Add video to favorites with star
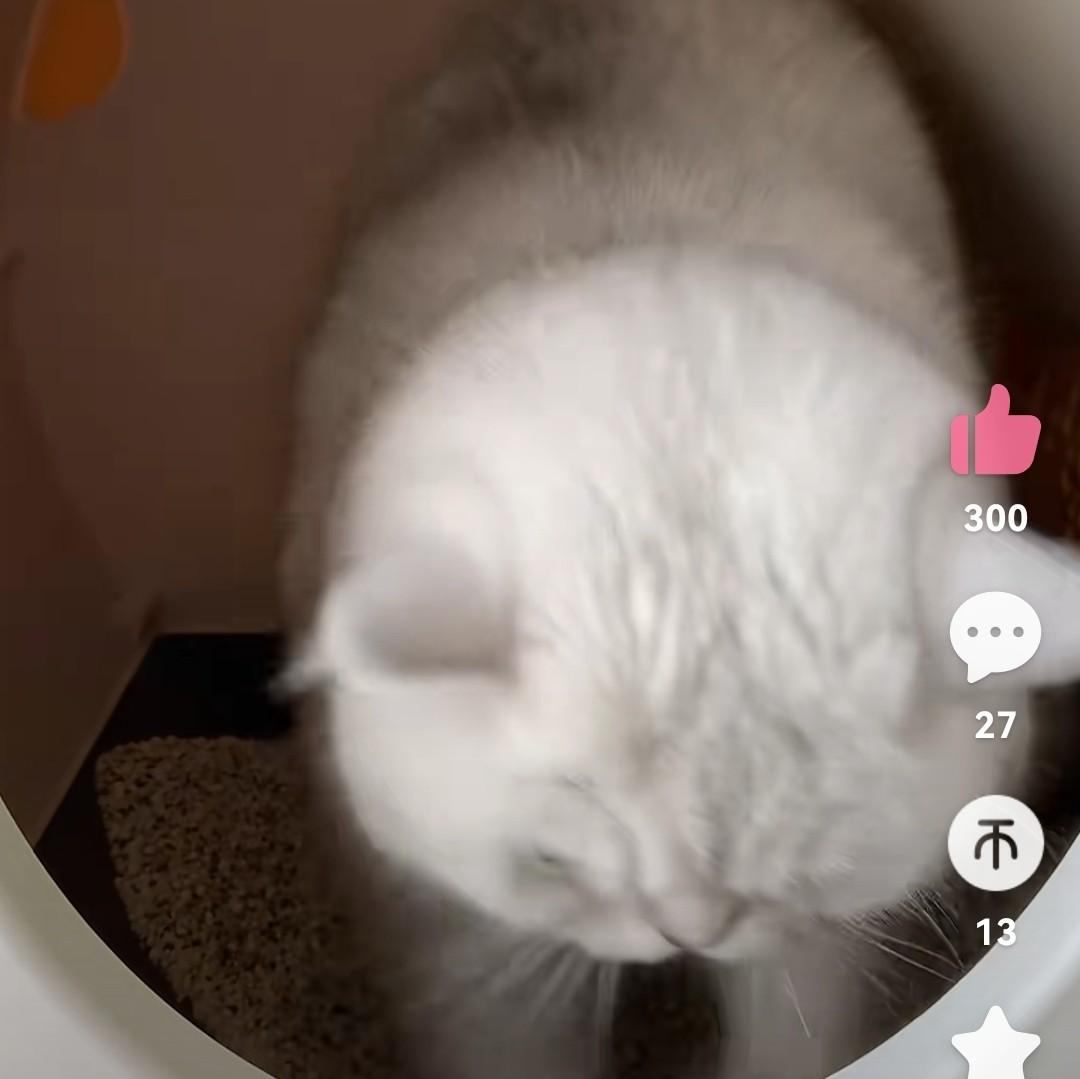The width and height of the screenshot is (1080, 1079). coord(995,1045)
